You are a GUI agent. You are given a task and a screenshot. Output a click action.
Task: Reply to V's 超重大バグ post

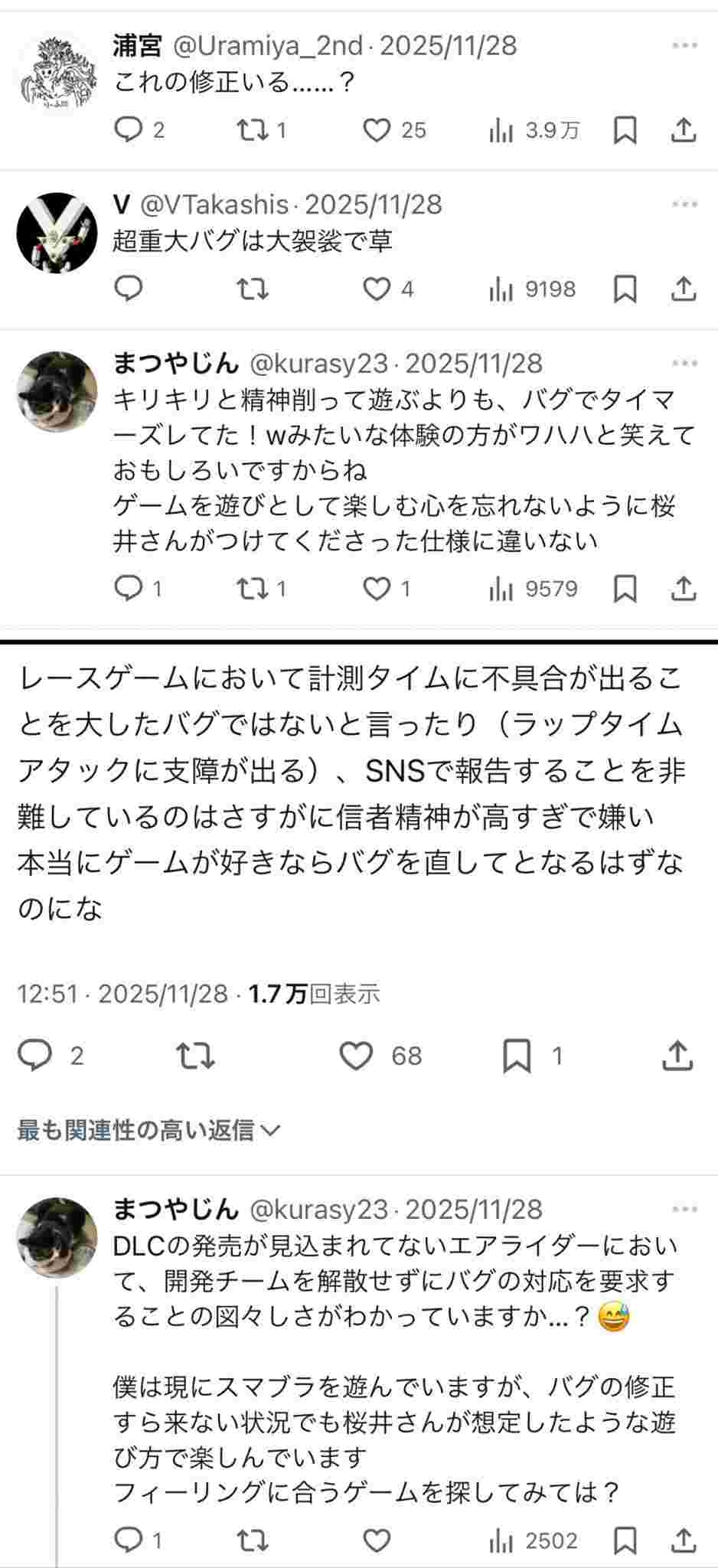pyautogui.click(x=129, y=289)
